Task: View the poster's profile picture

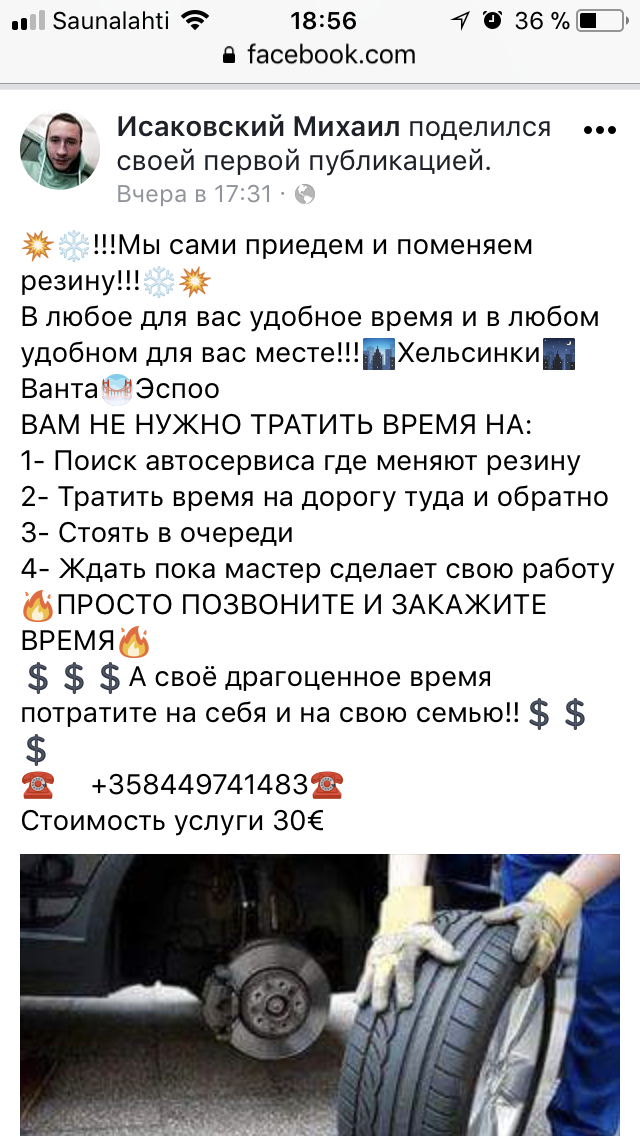Action: (x=60, y=150)
